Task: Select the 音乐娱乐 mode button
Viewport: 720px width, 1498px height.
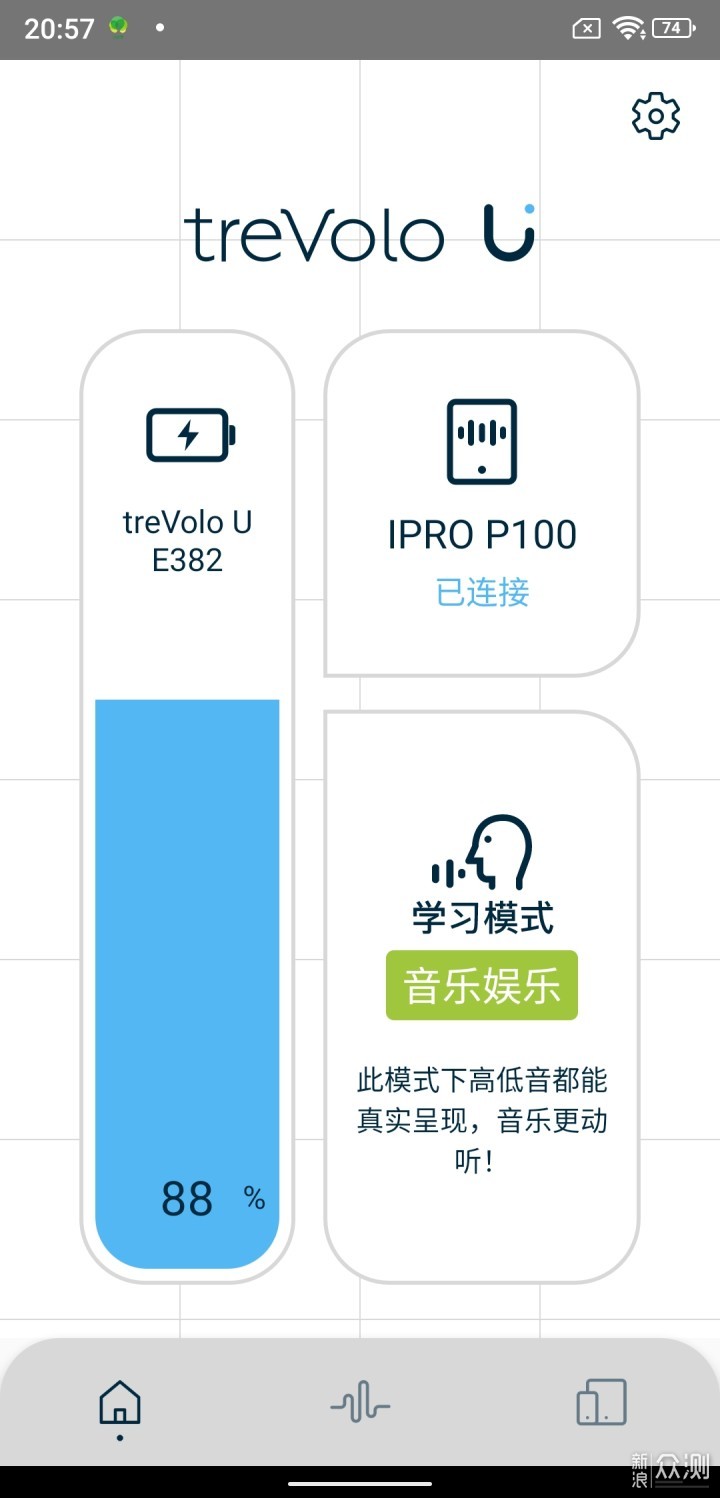Action: point(482,985)
